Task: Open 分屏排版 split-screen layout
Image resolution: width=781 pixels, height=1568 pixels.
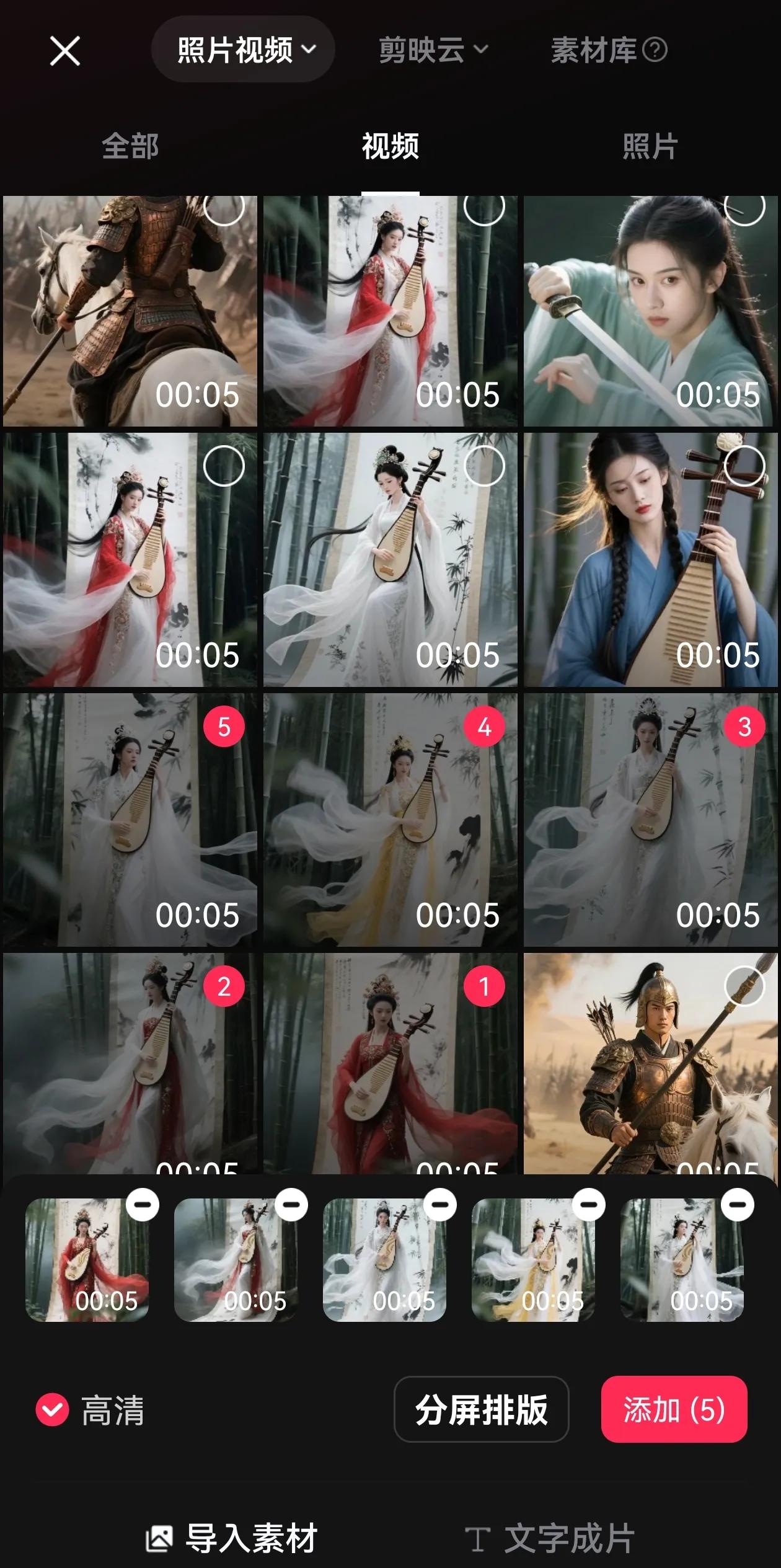Action: (482, 1409)
